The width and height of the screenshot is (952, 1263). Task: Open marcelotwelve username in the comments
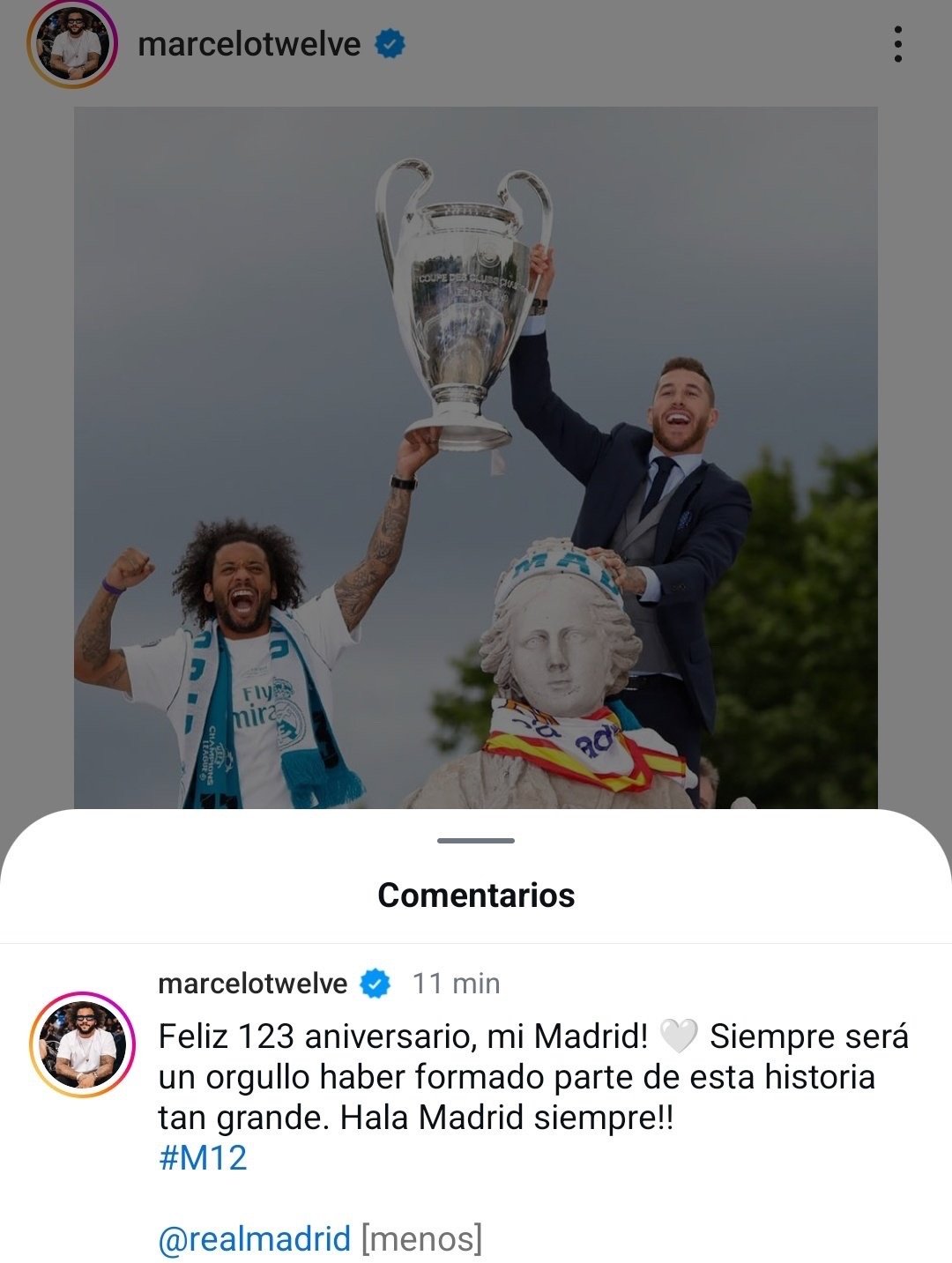pos(252,984)
